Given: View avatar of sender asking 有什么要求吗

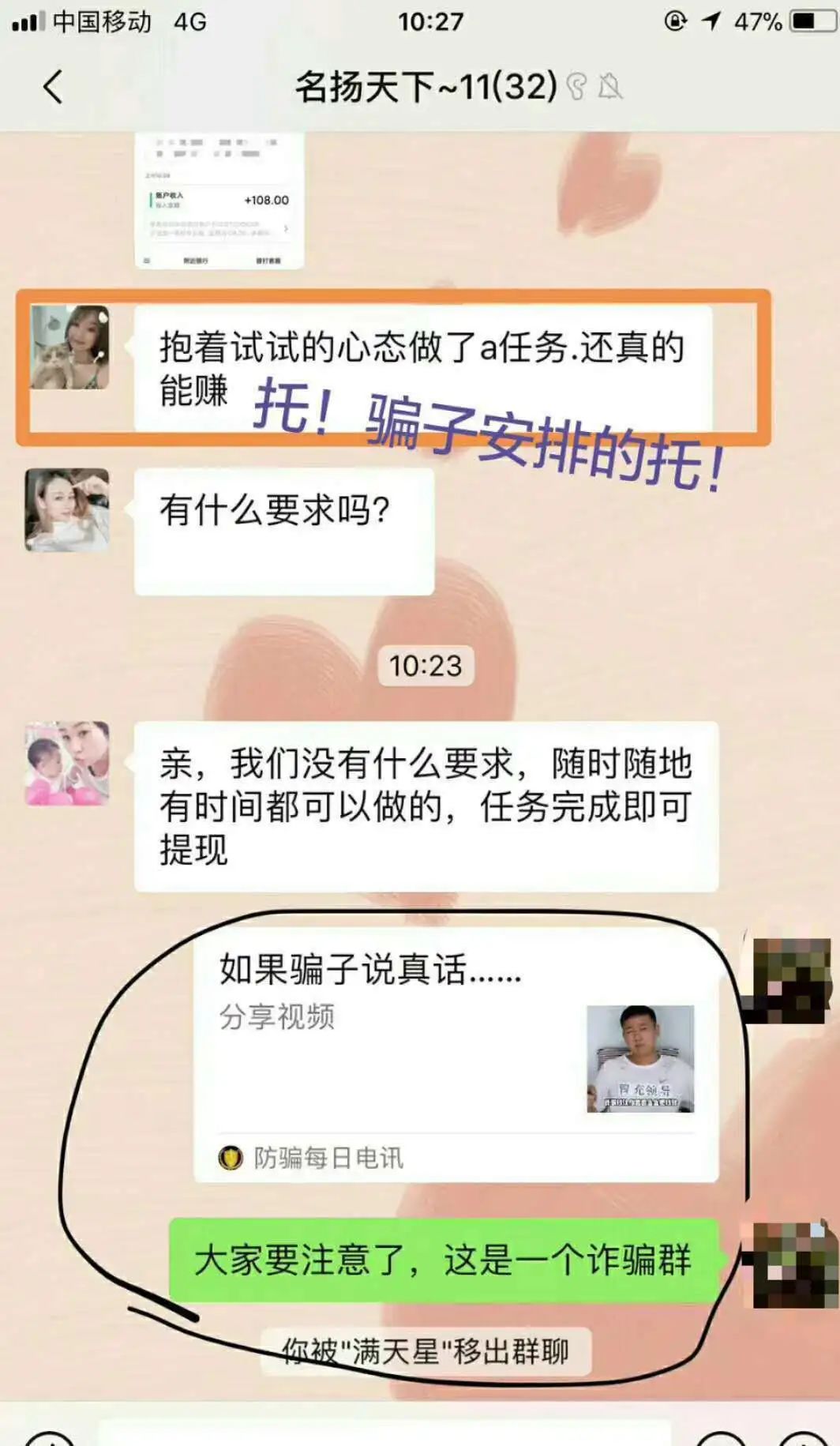Looking at the screenshot, I should coord(67,510).
